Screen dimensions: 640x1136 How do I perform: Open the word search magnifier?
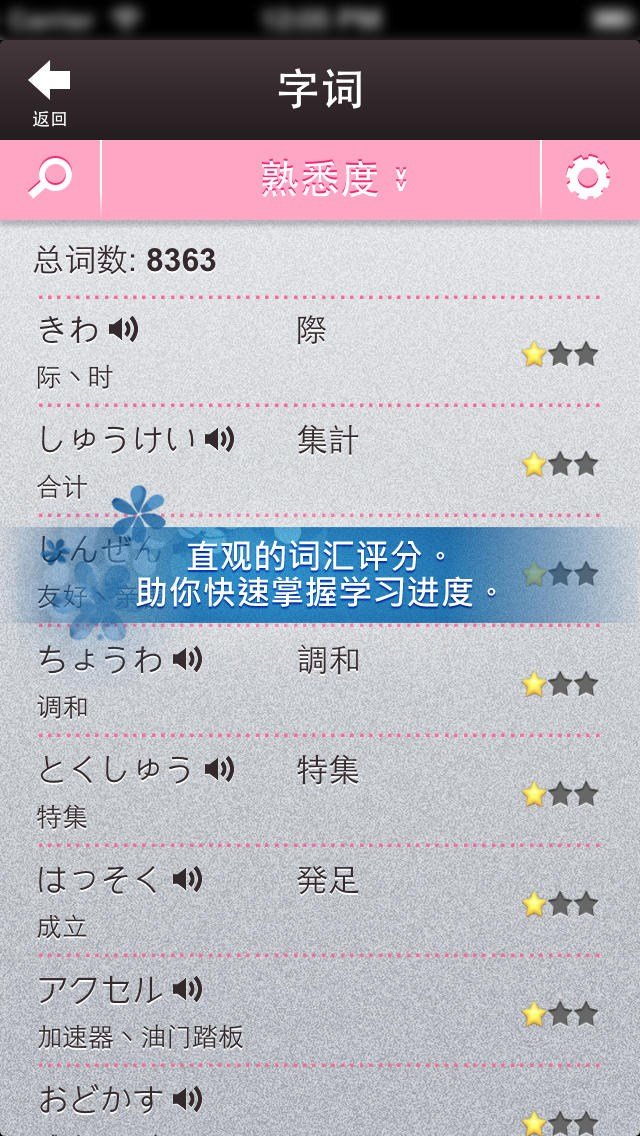click(x=50, y=179)
